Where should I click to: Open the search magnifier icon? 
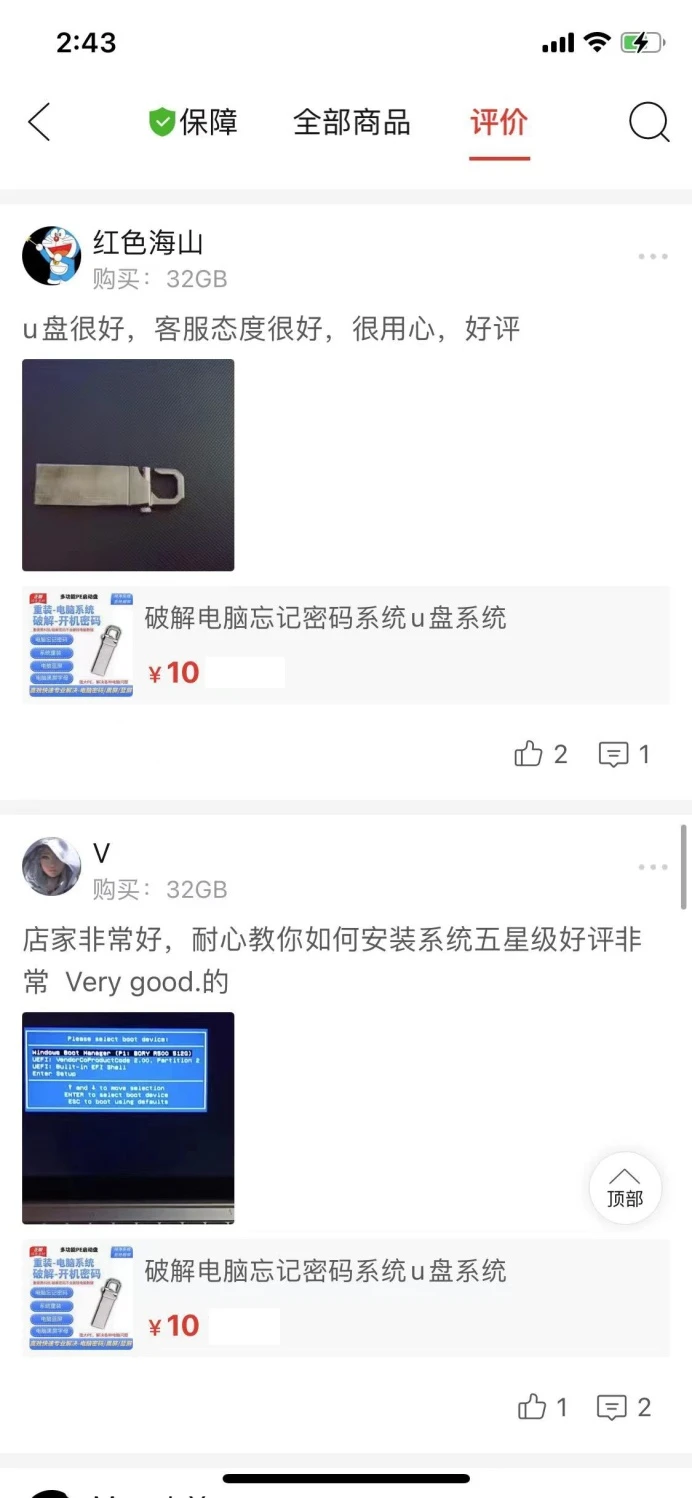[648, 123]
